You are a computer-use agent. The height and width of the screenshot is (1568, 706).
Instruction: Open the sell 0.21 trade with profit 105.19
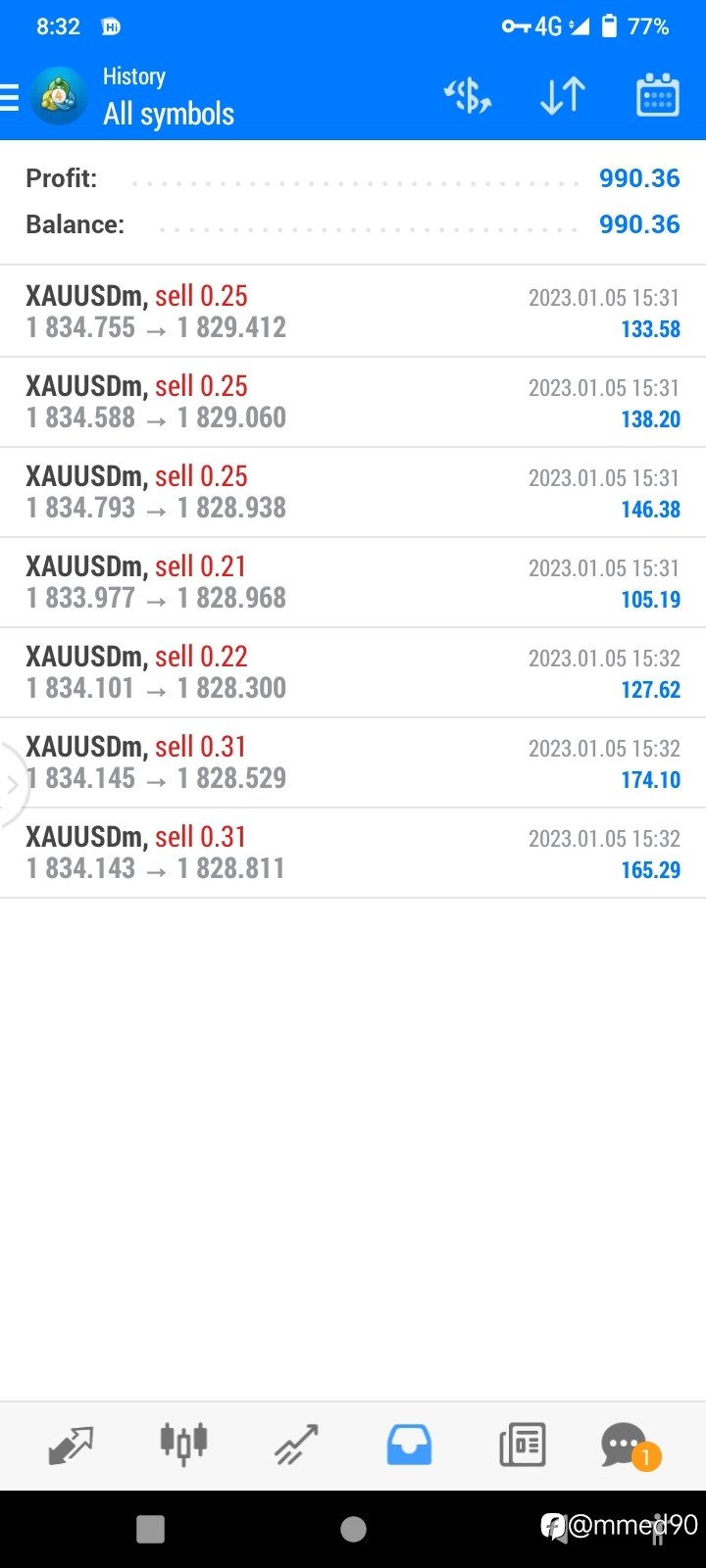coord(353,582)
